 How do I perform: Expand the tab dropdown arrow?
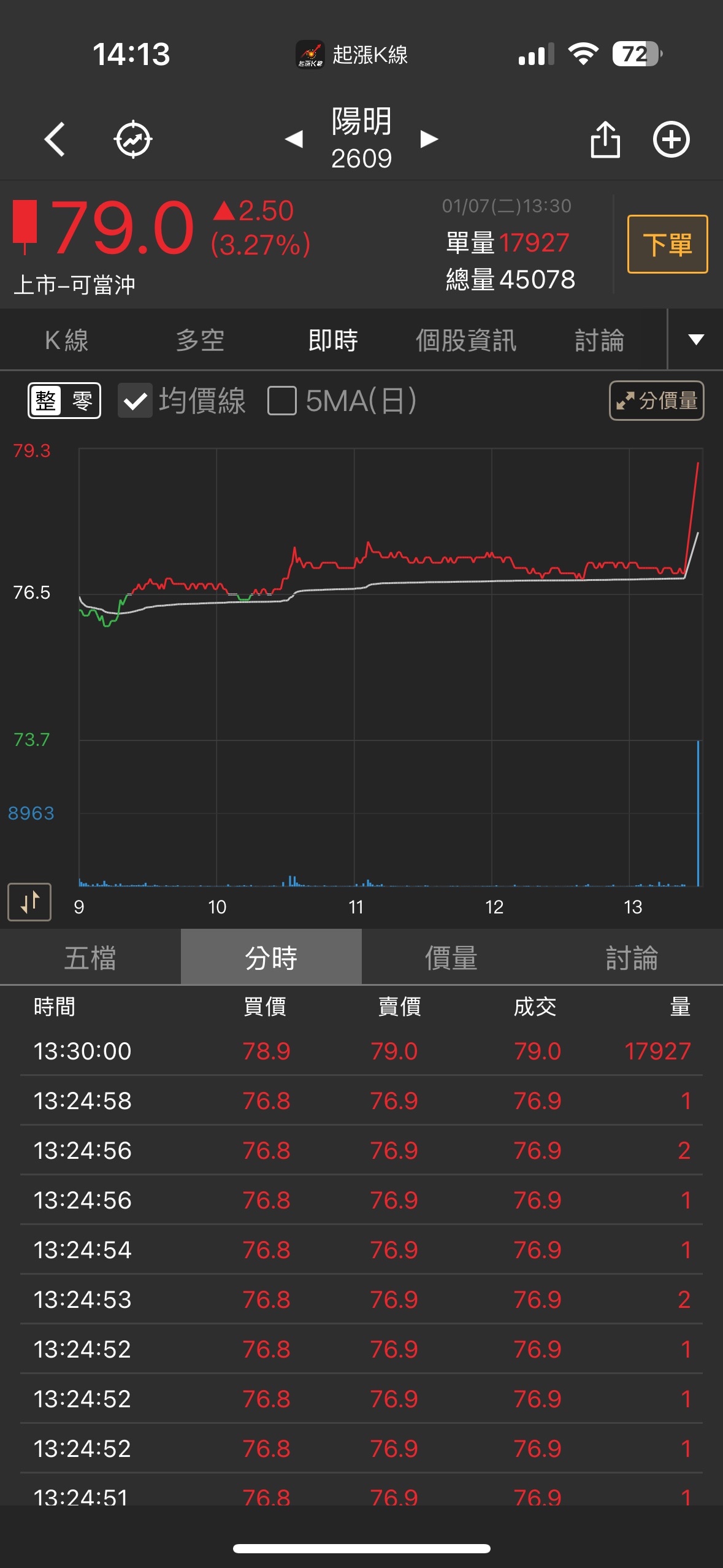(x=695, y=340)
